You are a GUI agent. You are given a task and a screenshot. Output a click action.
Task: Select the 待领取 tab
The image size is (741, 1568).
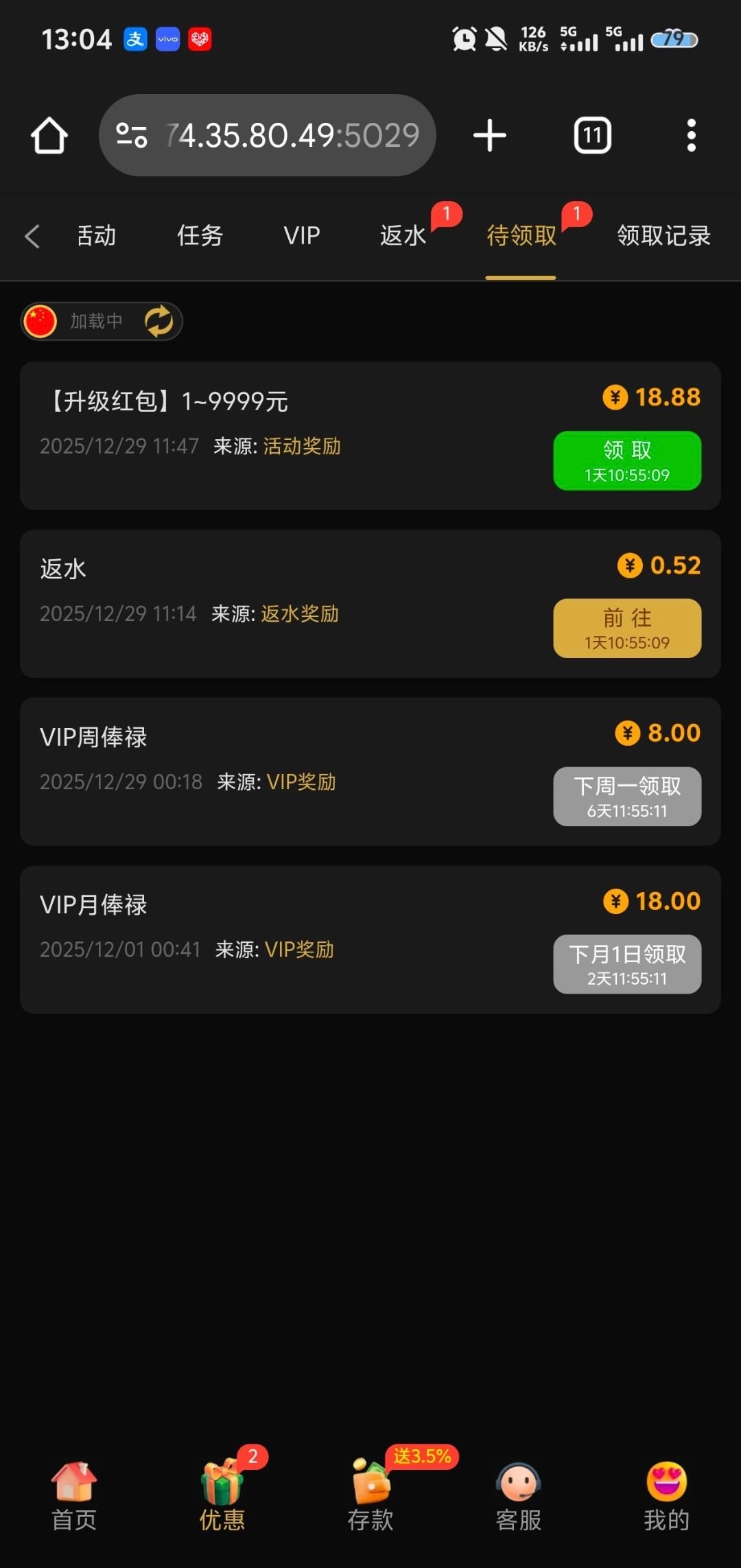pos(521,236)
